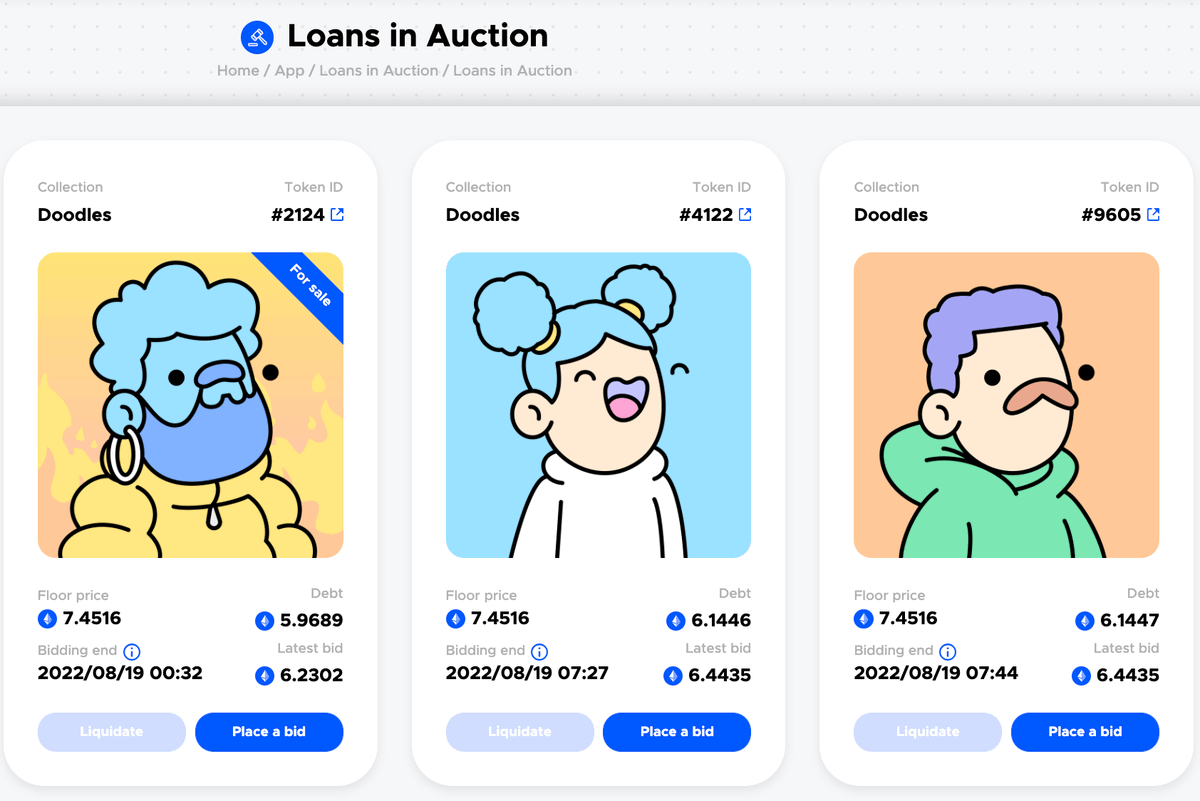The height and width of the screenshot is (801, 1200).
Task: Go to App in breadcrumb
Action: [x=289, y=71]
